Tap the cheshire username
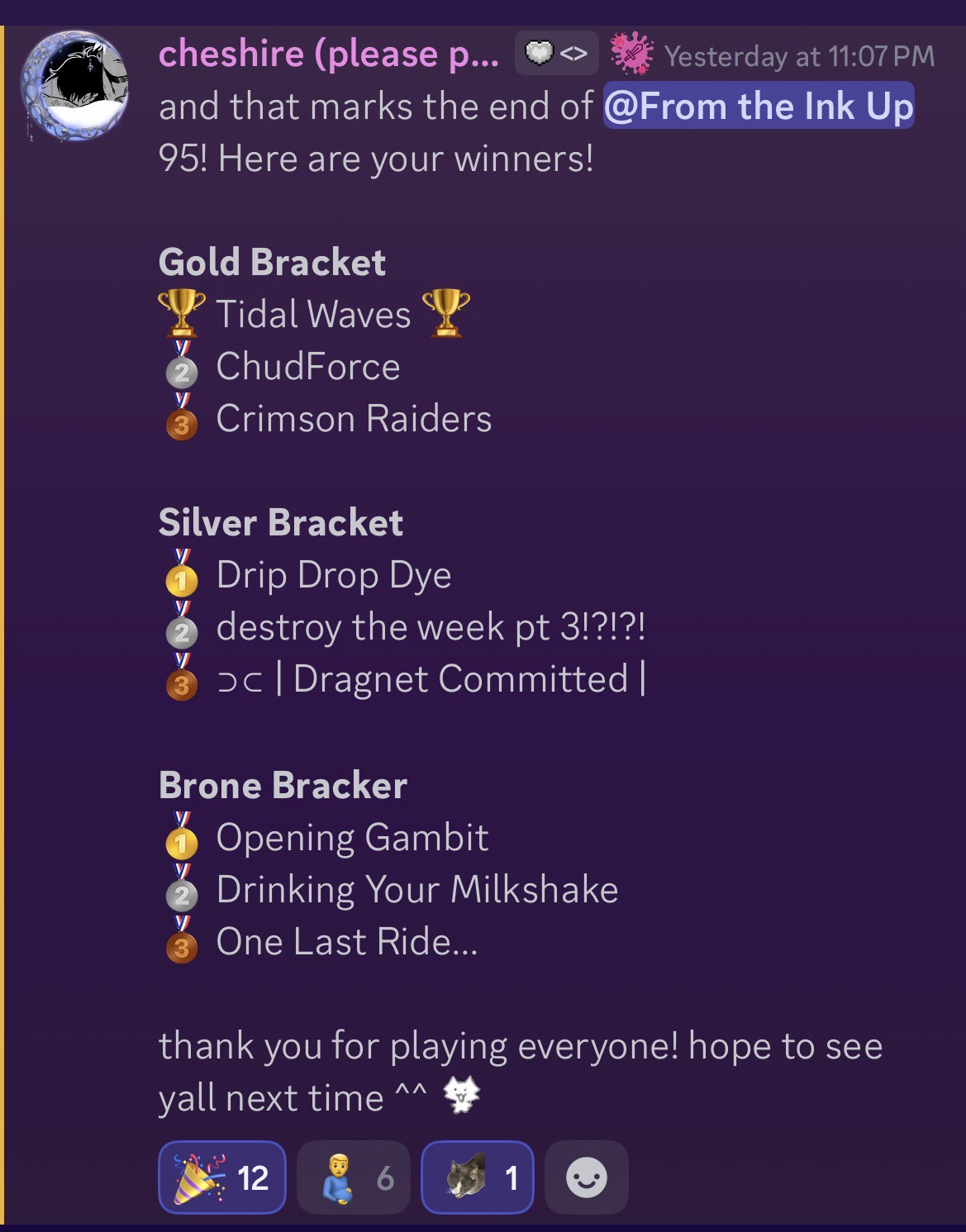The height and width of the screenshot is (1232, 966). pyautogui.click(x=328, y=55)
